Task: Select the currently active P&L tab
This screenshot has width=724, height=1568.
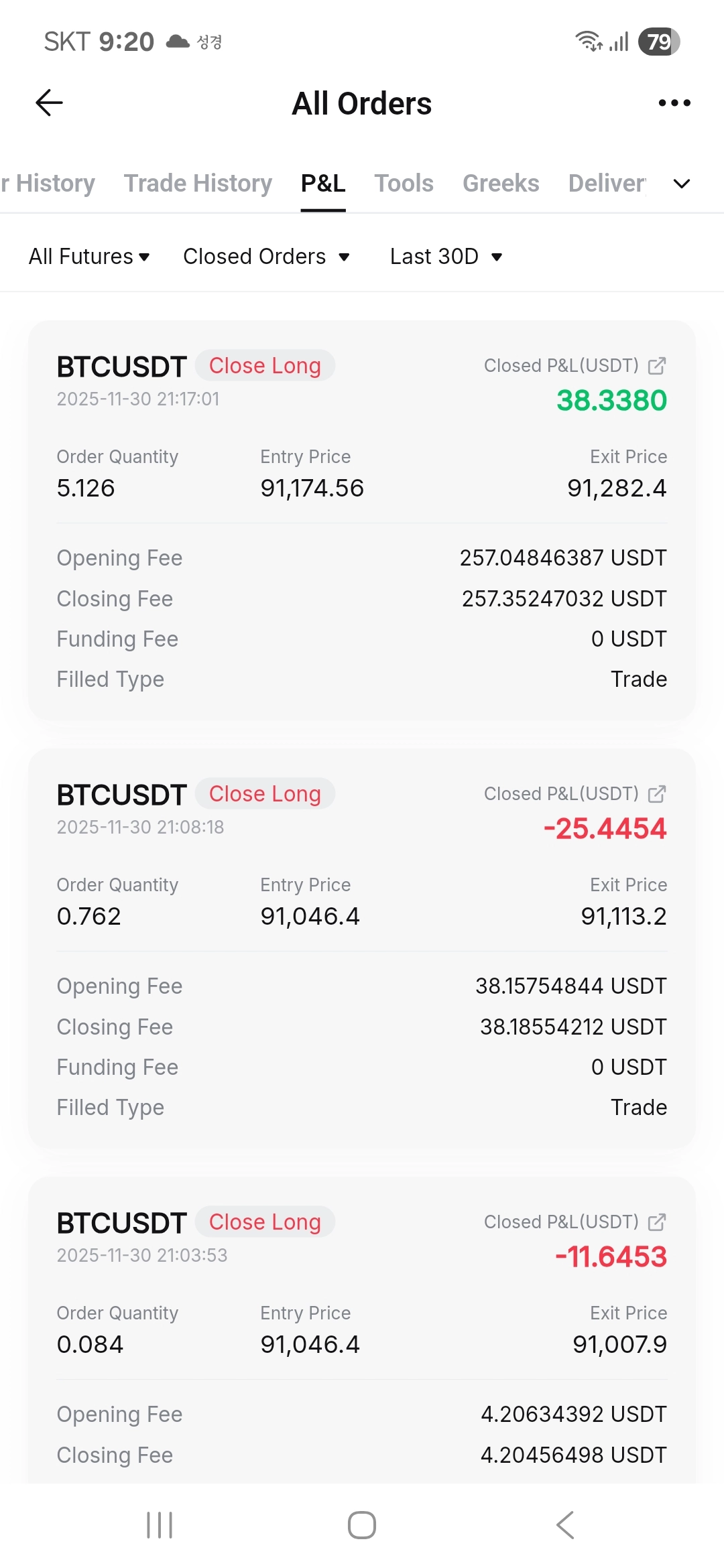Action: 323,183
